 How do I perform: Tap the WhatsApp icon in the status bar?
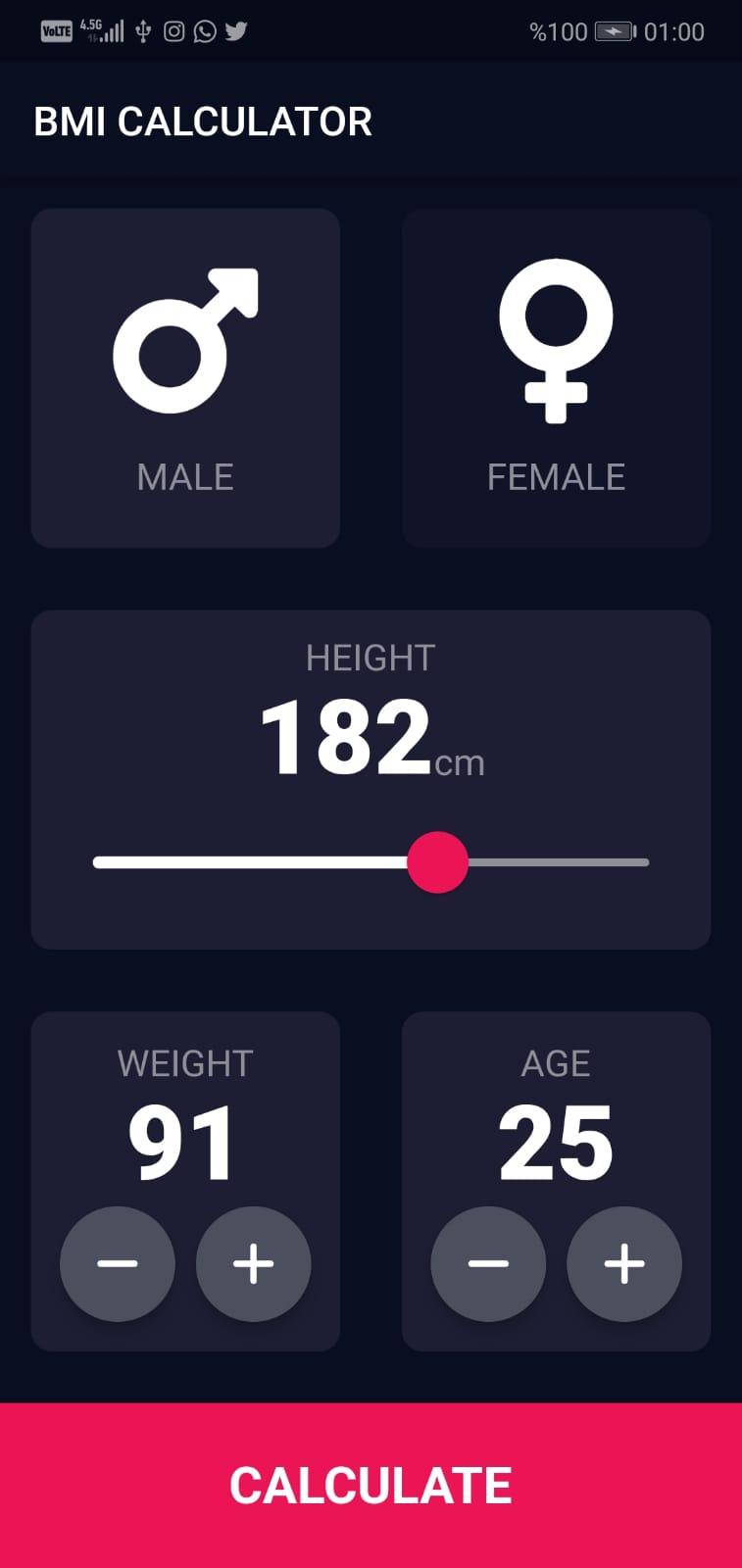204,32
